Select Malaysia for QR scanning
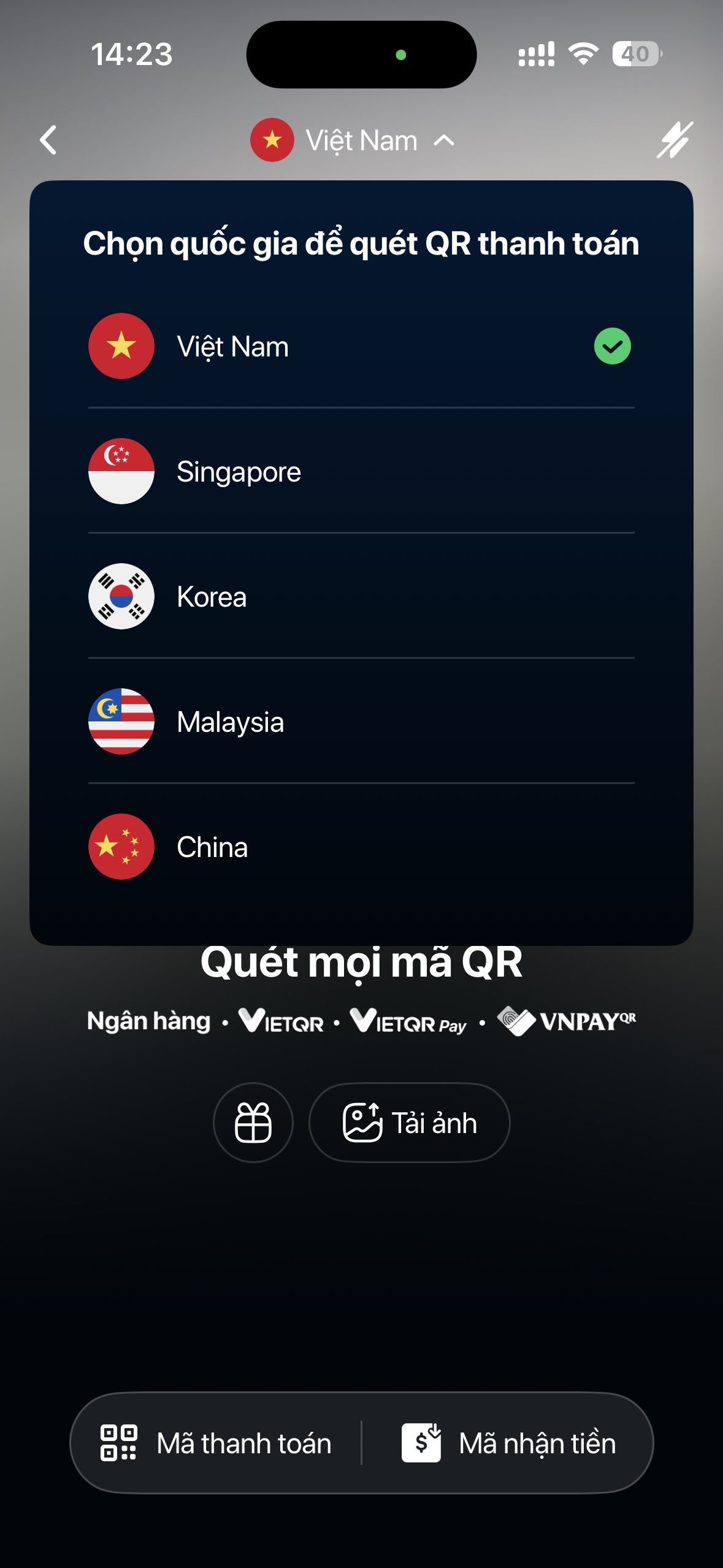The width and height of the screenshot is (723, 1568). point(361,722)
